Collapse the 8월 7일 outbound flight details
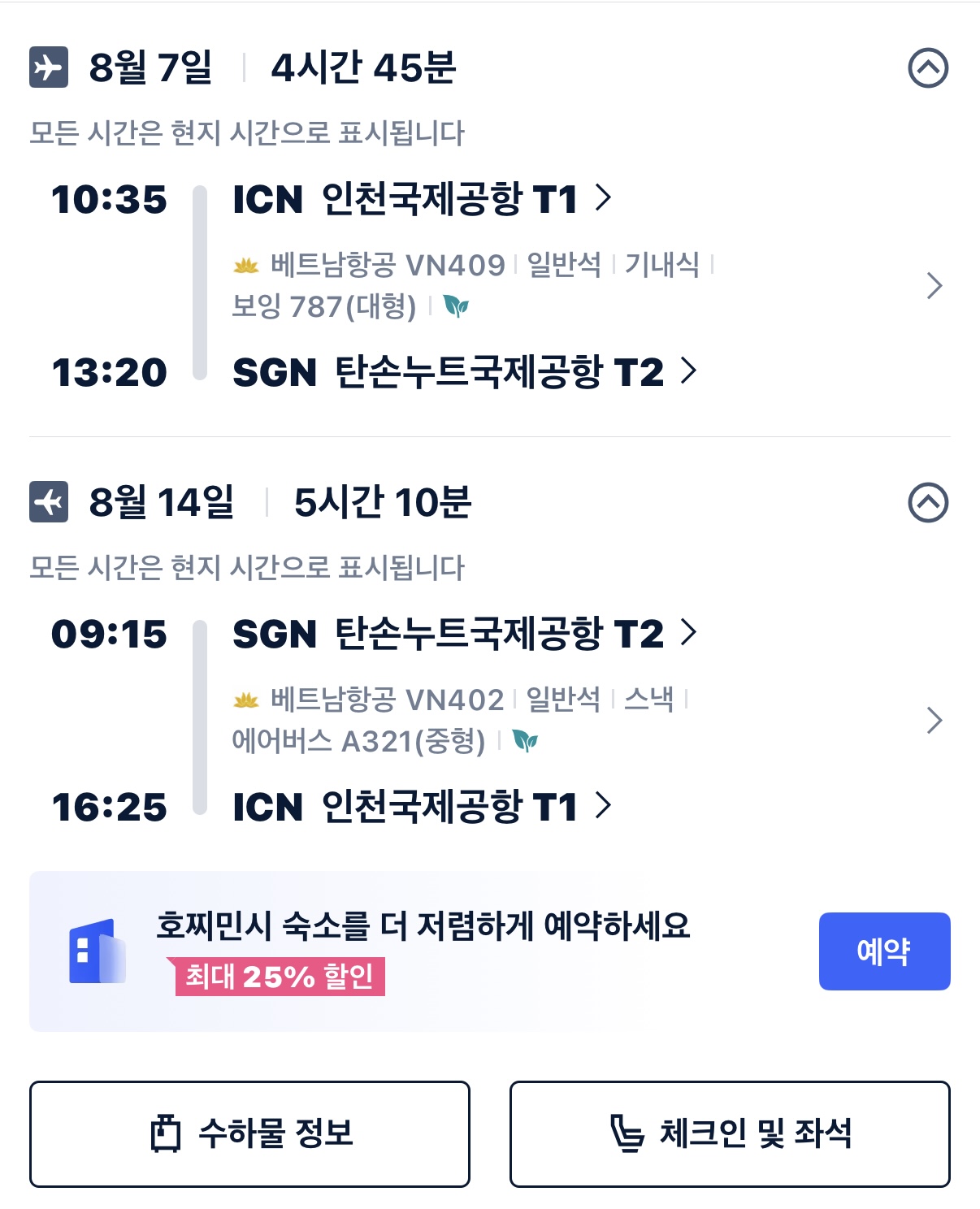 click(927, 67)
